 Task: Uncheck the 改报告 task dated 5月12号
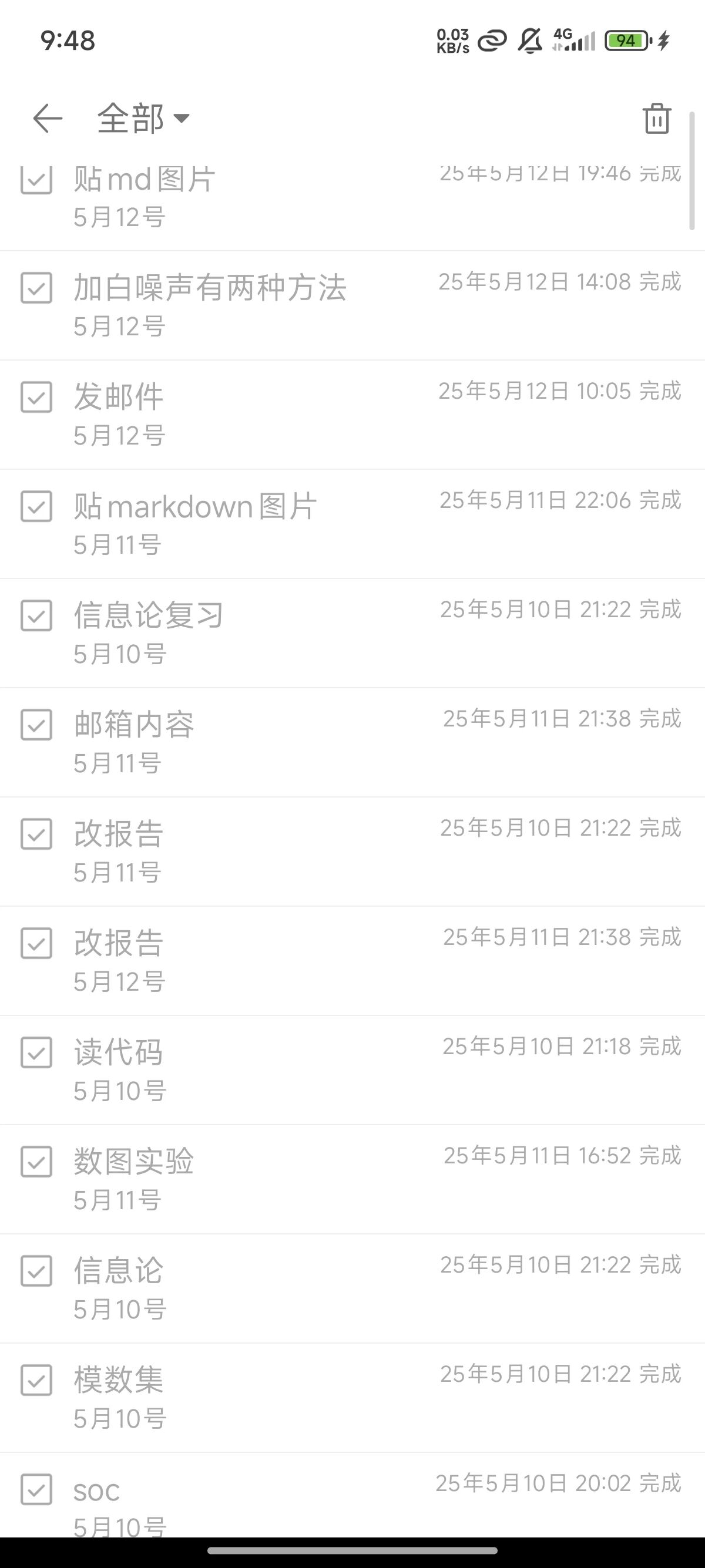pos(36,943)
